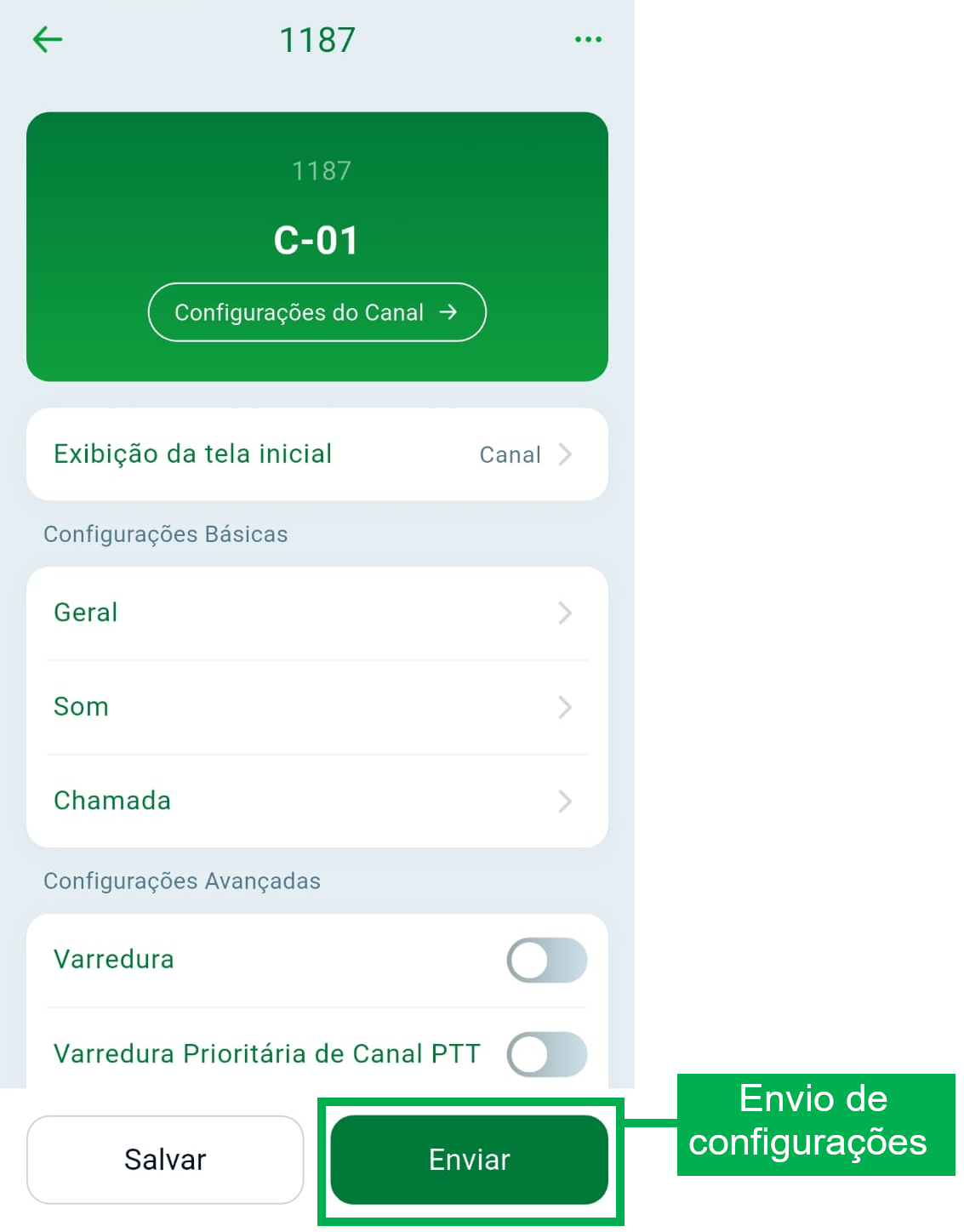The image size is (964, 1232).
Task: Tap the Salvar button
Action: (x=165, y=1160)
